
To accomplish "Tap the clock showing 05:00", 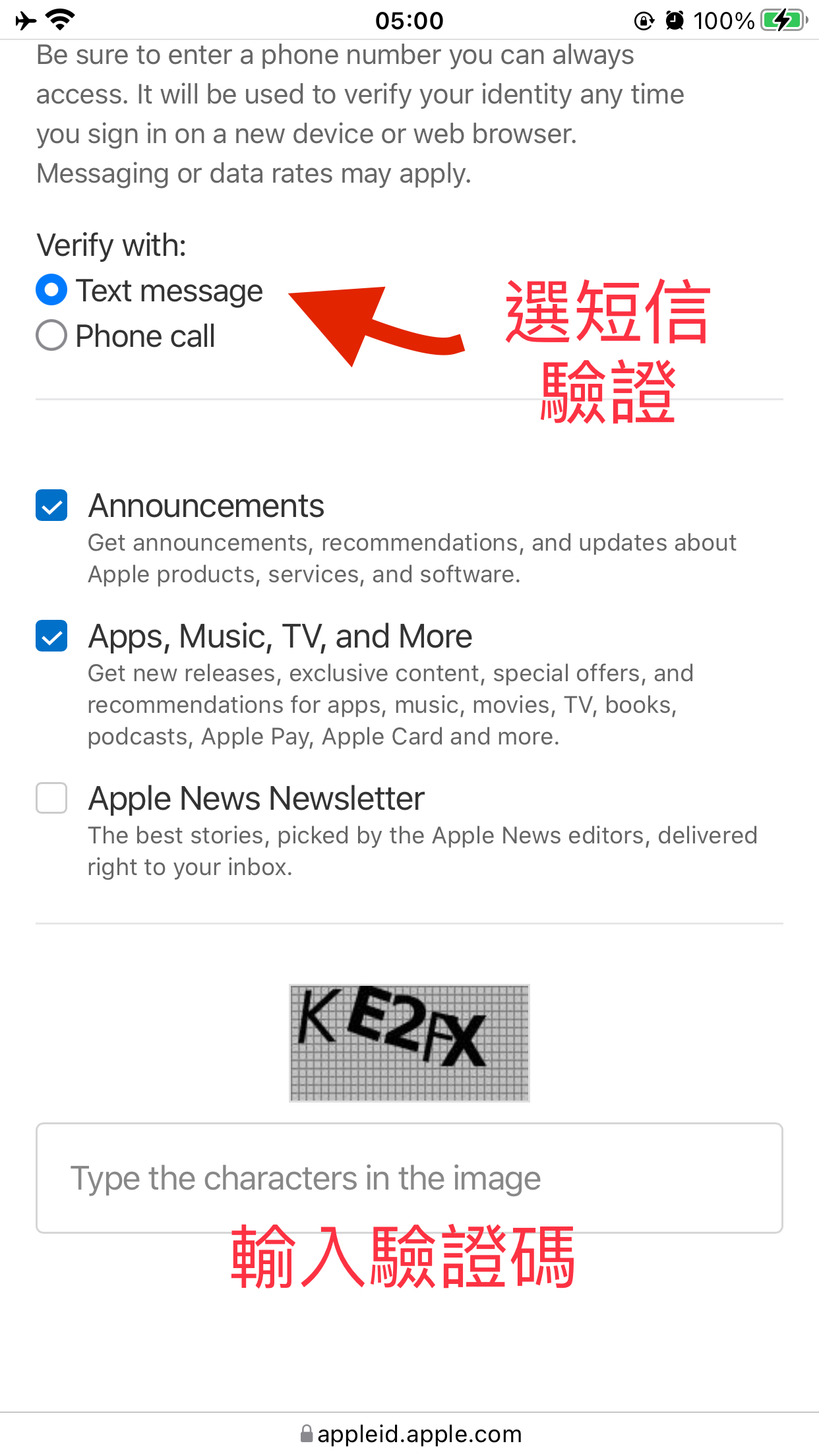I will pyautogui.click(x=409, y=20).
